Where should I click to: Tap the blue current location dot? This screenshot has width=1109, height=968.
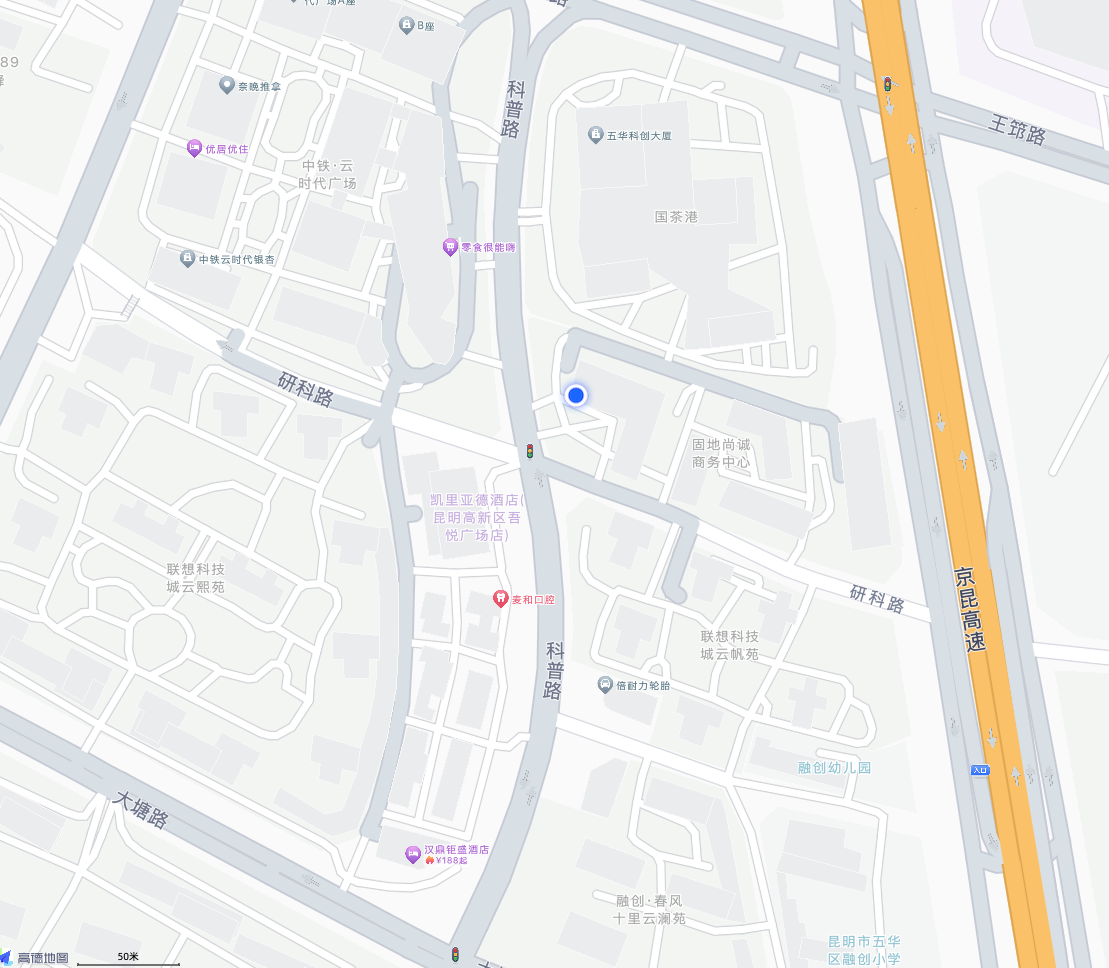(576, 396)
